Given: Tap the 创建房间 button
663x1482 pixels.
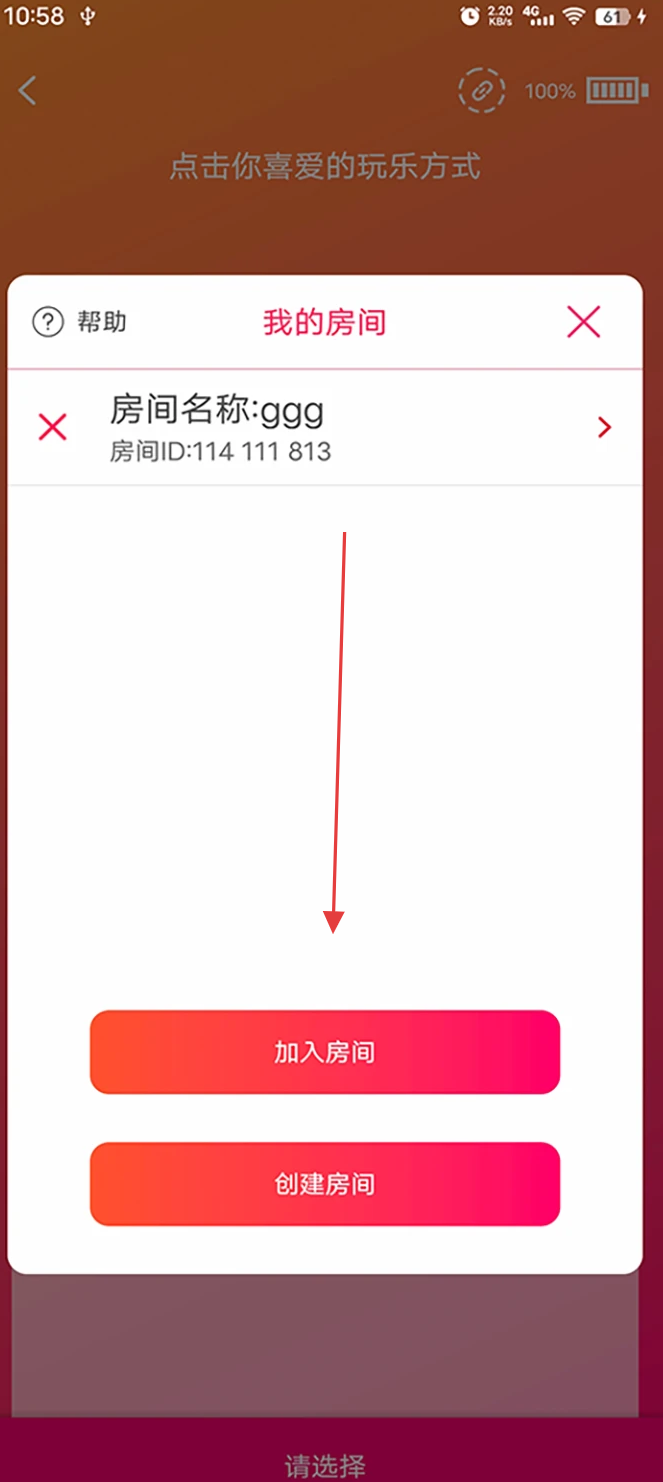Looking at the screenshot, I should (325, 1184).
